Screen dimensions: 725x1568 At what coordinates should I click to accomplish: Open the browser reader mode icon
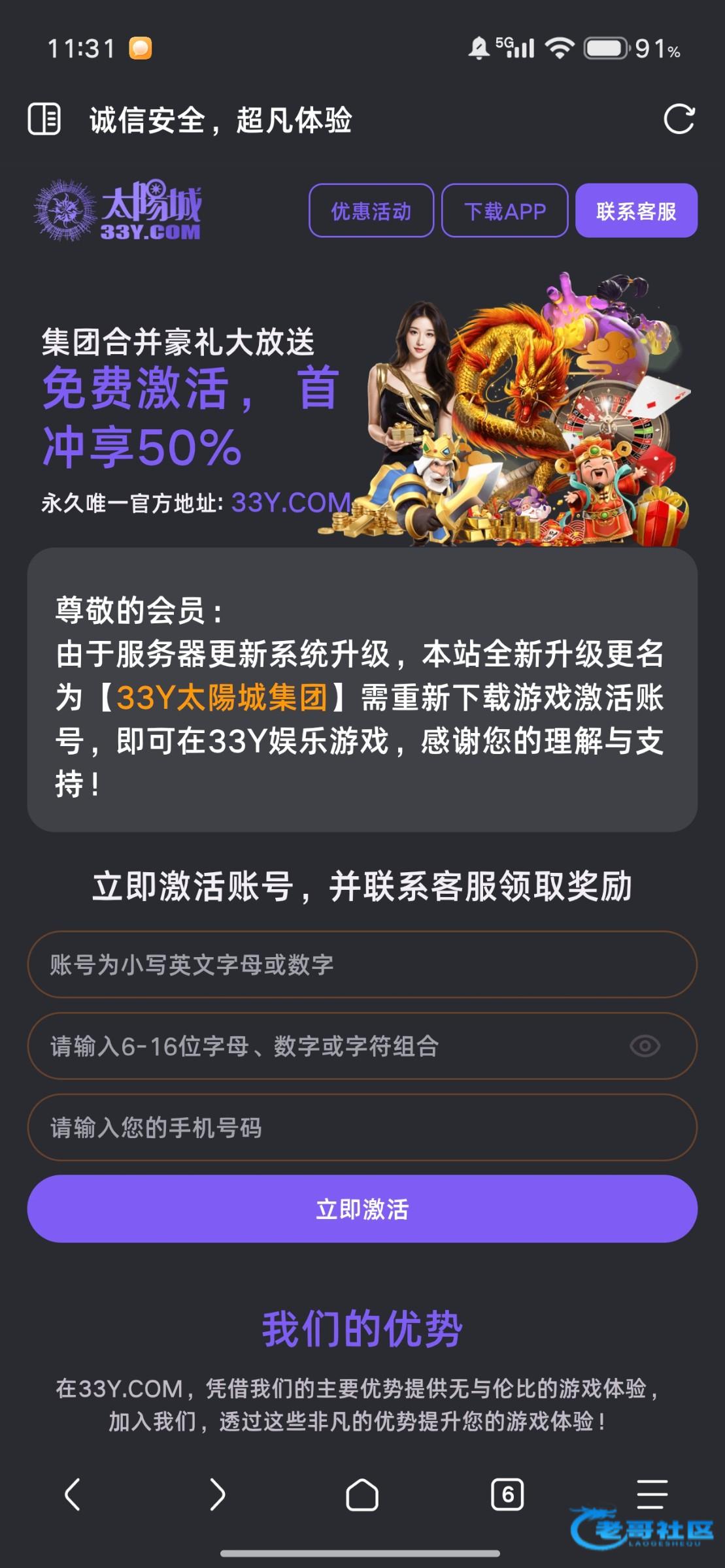pyautogui.click(x=44, y=119)
